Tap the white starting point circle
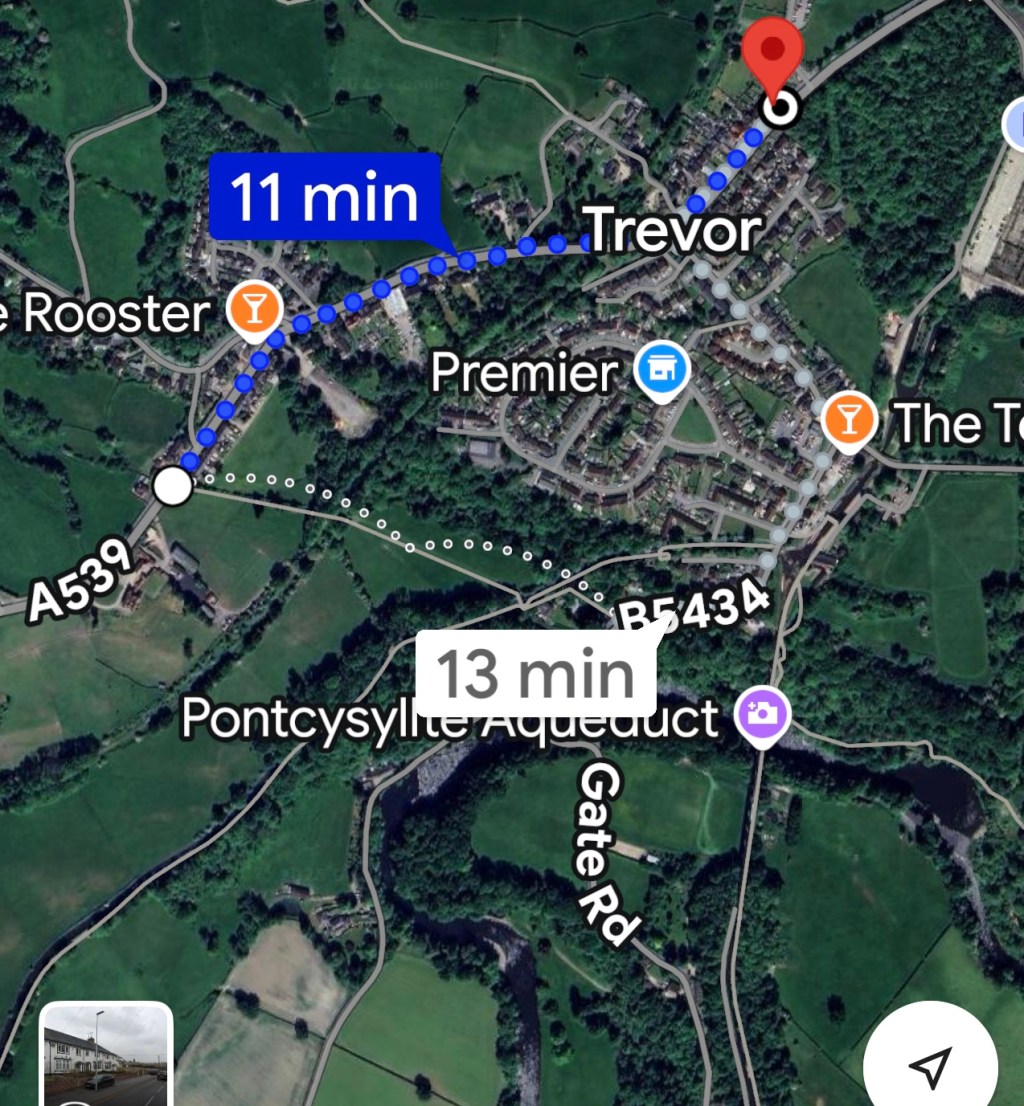 pyautogui.click(x=173, y=487)
